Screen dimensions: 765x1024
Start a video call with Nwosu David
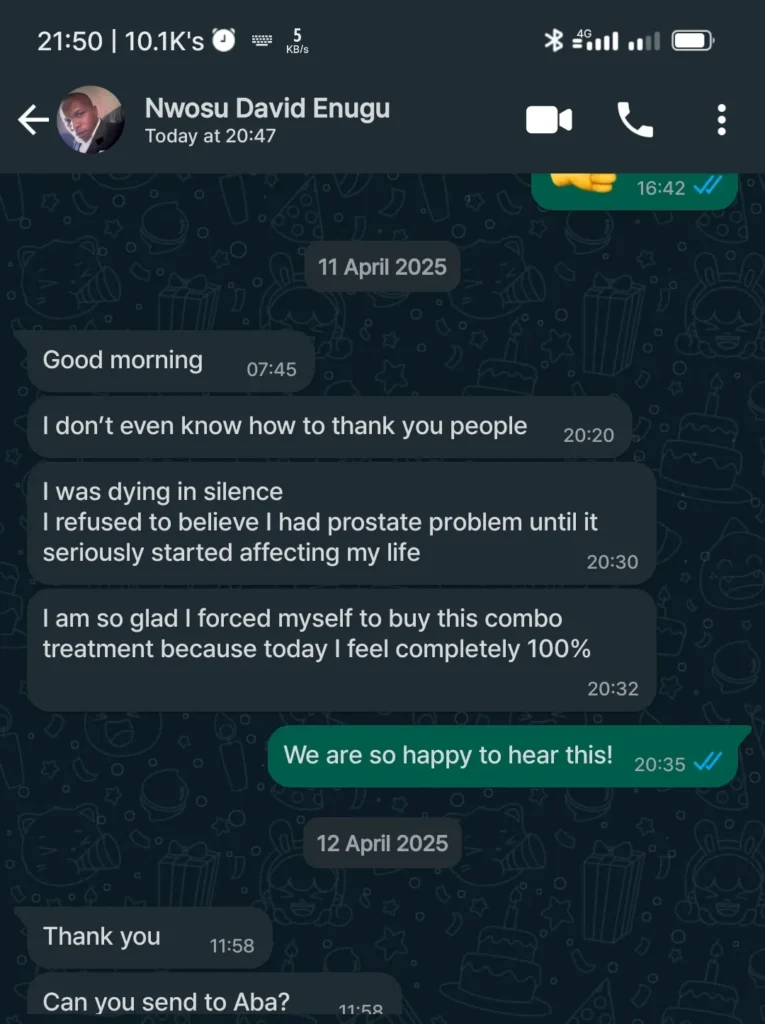(x=549, y=121)
